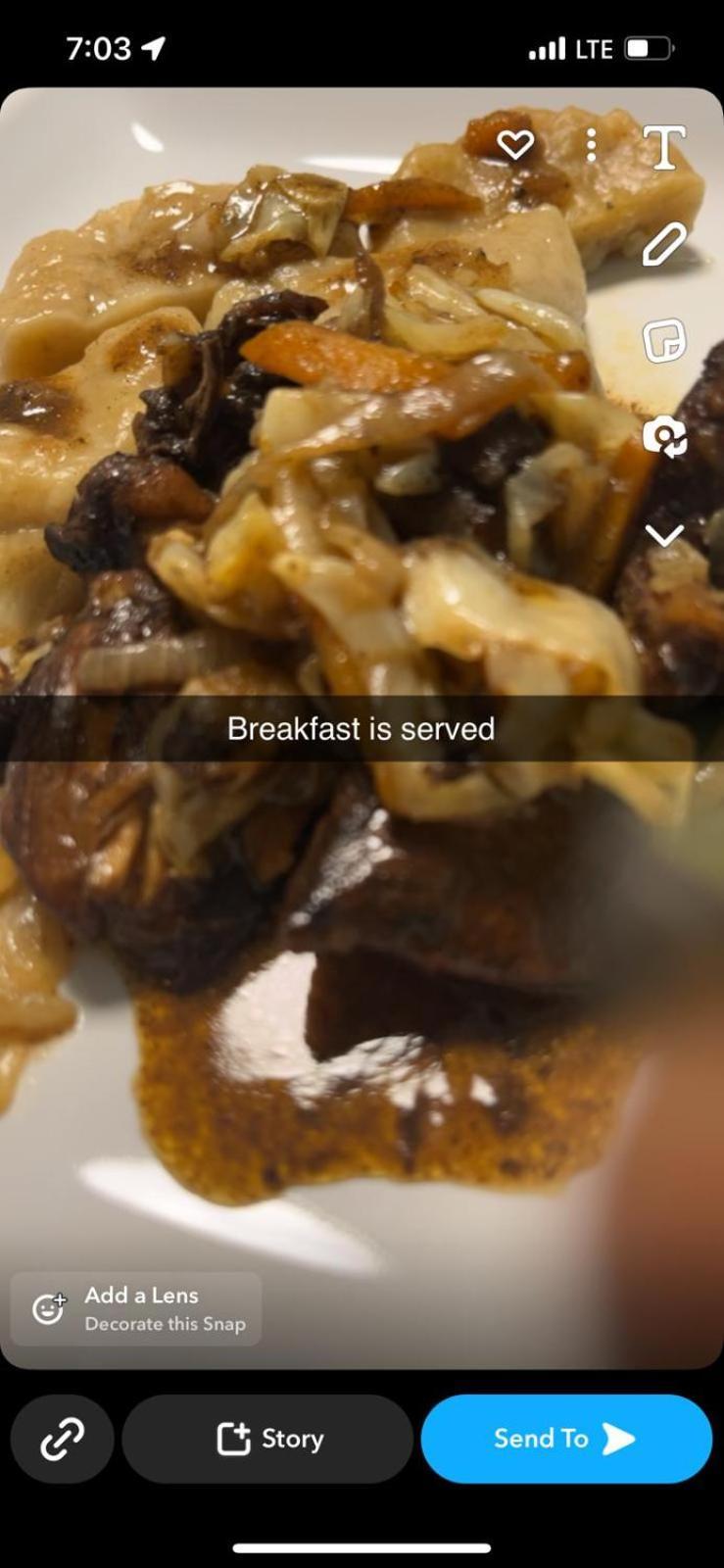Image resolution: width=724 pixels, height=1568 pixels.
Task: Tap Add a Lens button
Action: click(x=136, y=1308)
